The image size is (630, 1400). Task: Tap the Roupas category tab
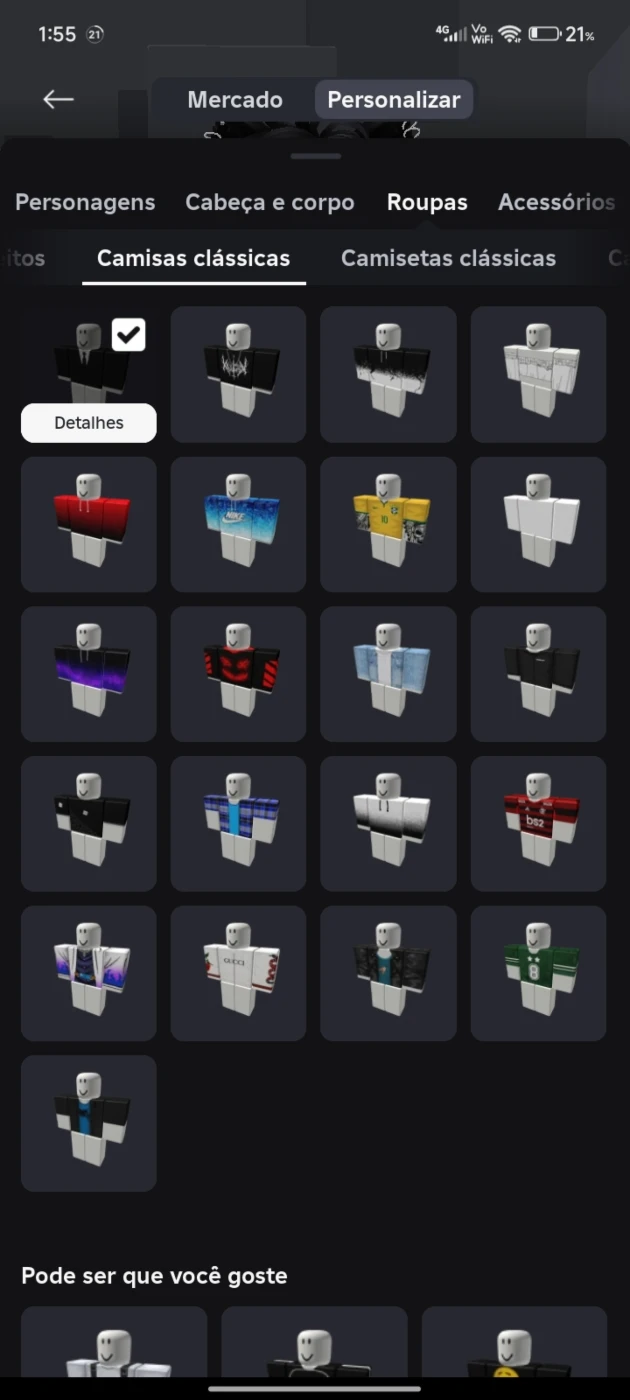(427, 202)
